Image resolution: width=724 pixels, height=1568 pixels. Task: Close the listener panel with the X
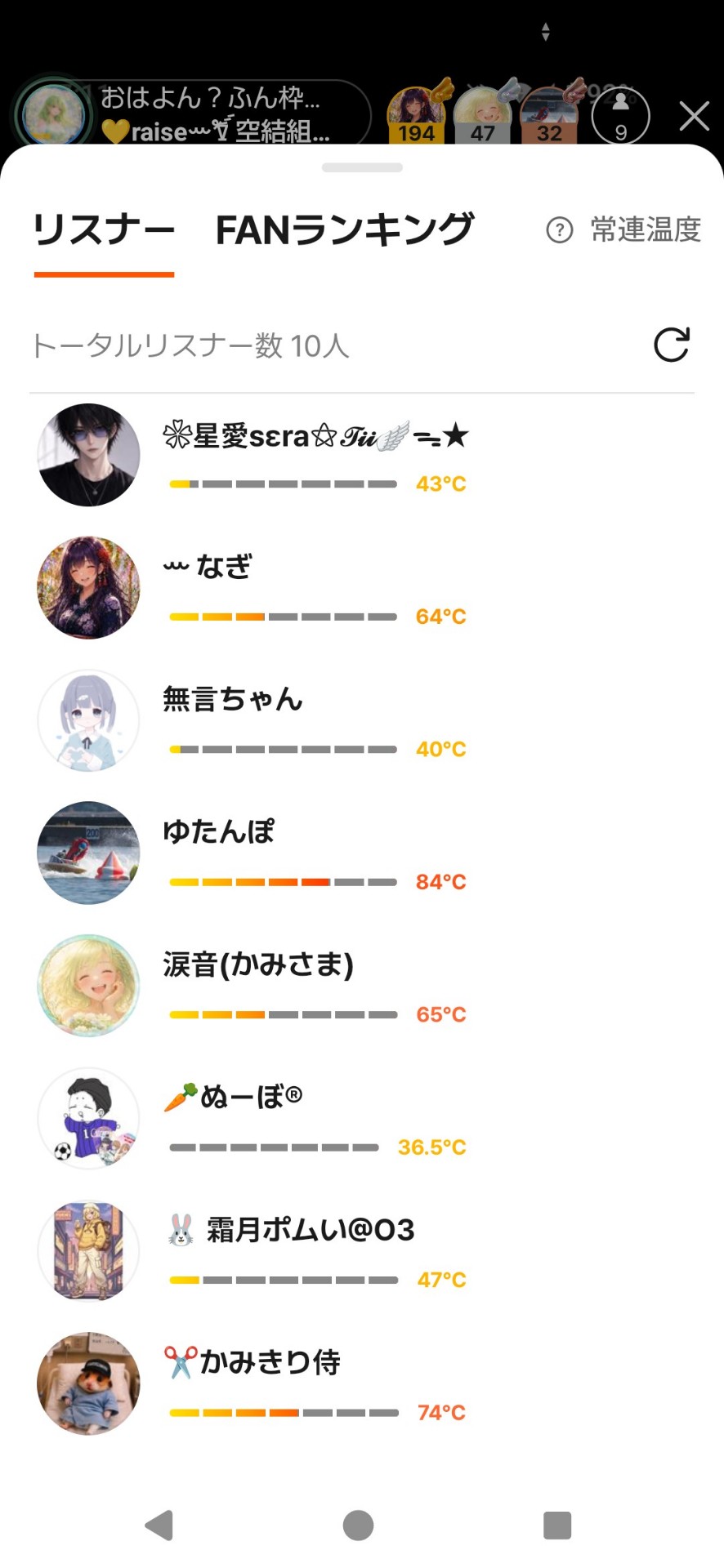click(694, 116)
